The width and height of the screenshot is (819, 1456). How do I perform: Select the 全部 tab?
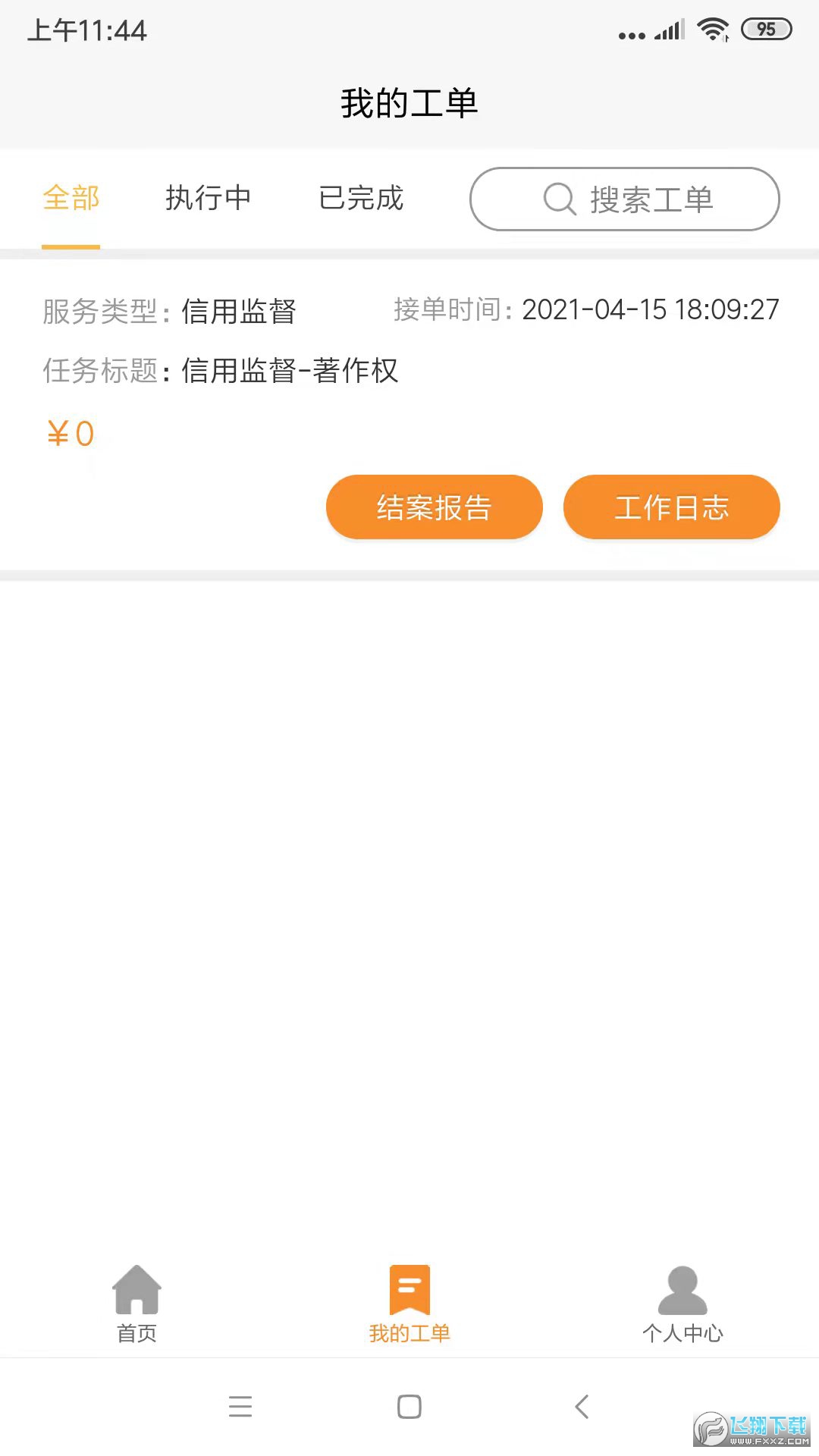point(71,199)
